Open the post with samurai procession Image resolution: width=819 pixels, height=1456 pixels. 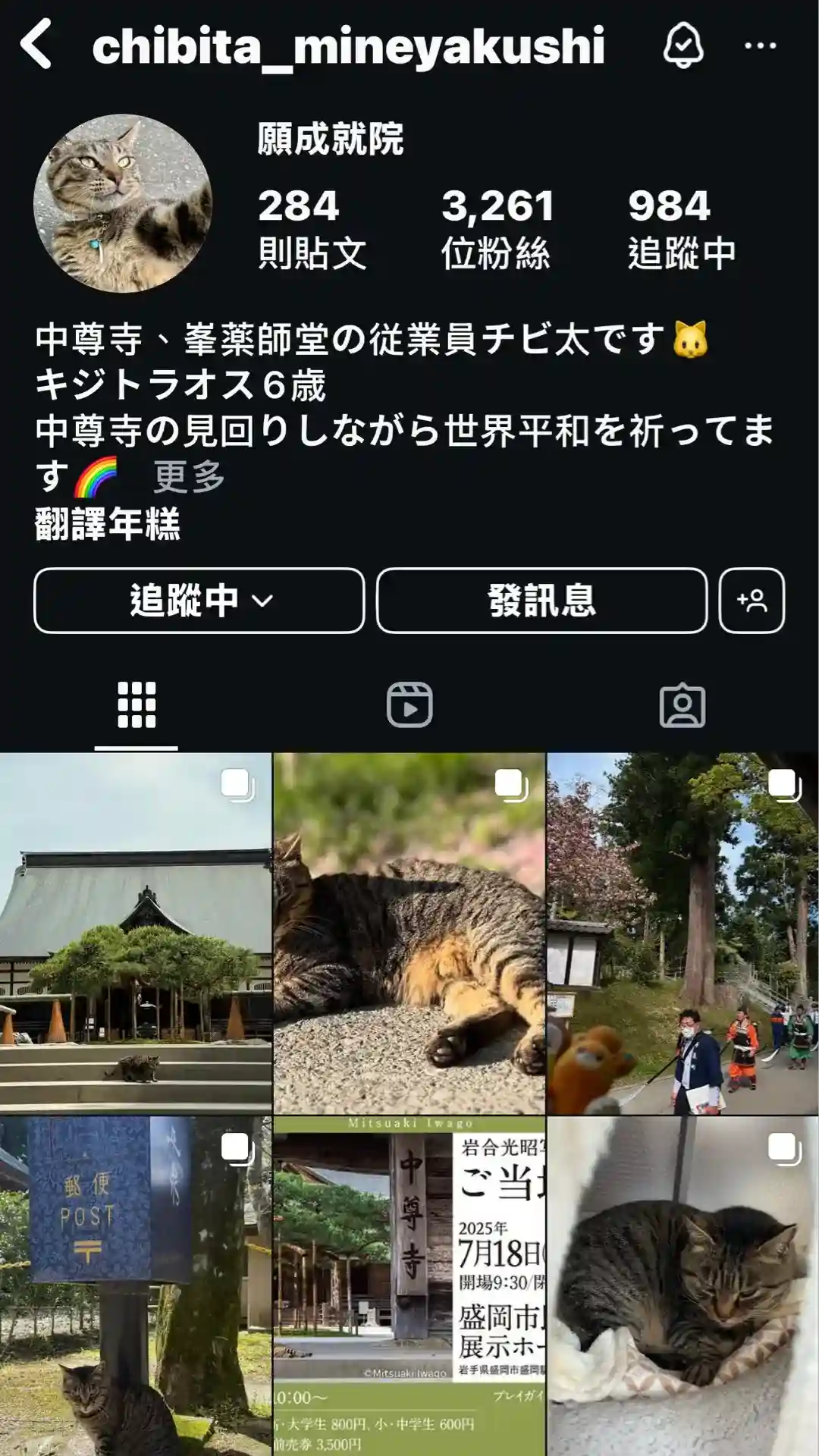coord(682,933)
